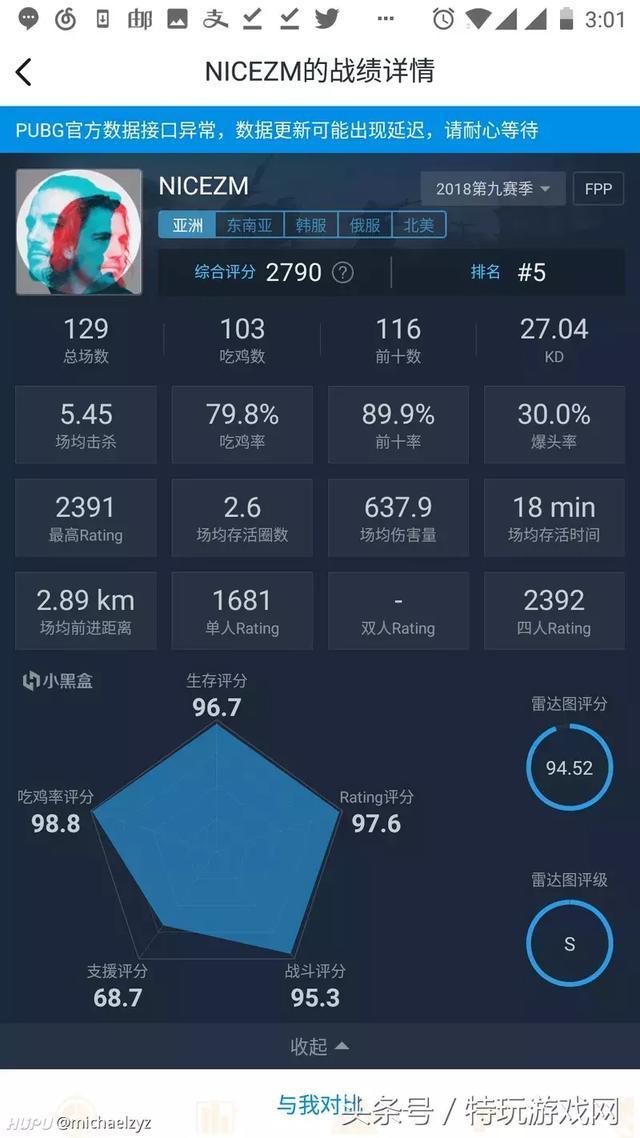The width and height of the screenshot is (640, 1138).
Task: Open NICEZM's profile avatar
Action: [79, 232]
